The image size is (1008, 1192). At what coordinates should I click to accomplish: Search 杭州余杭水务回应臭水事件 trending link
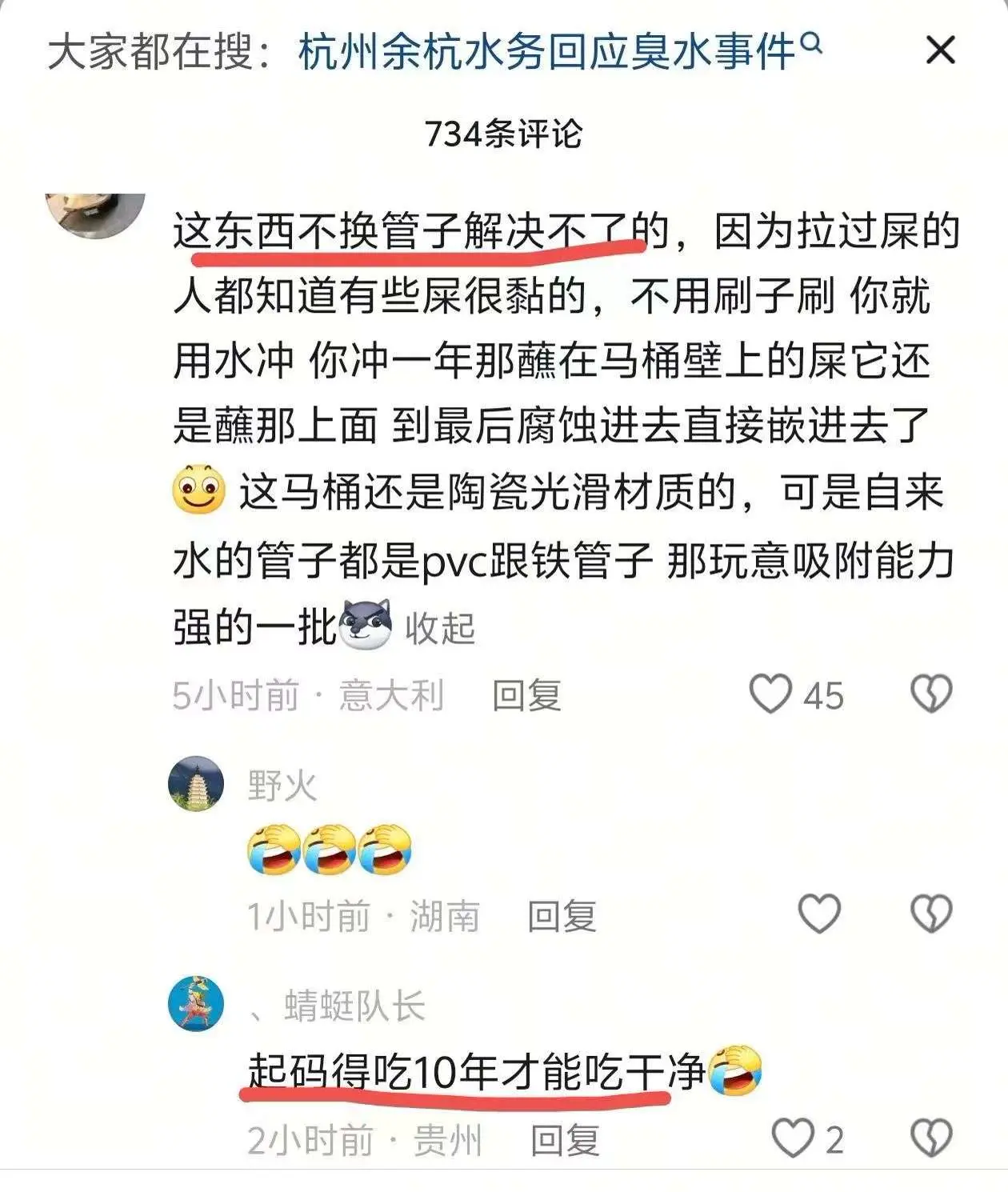pyautogui.click(x=558, y=53)
